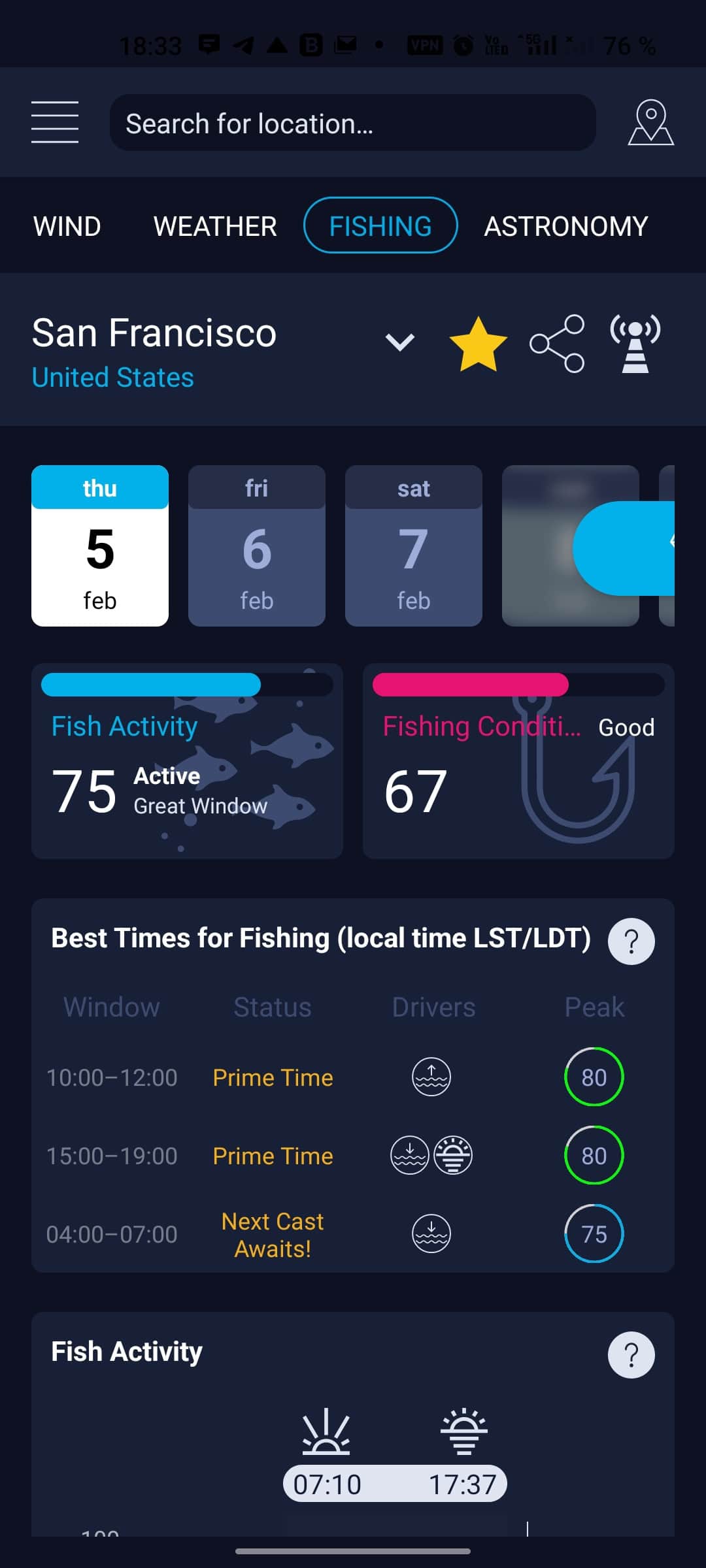The height and width of the screenshot is (1568, 706).
Task: Expand the San Francisco location dropdown
Action: pyautogui.click(x=399, y=342)
